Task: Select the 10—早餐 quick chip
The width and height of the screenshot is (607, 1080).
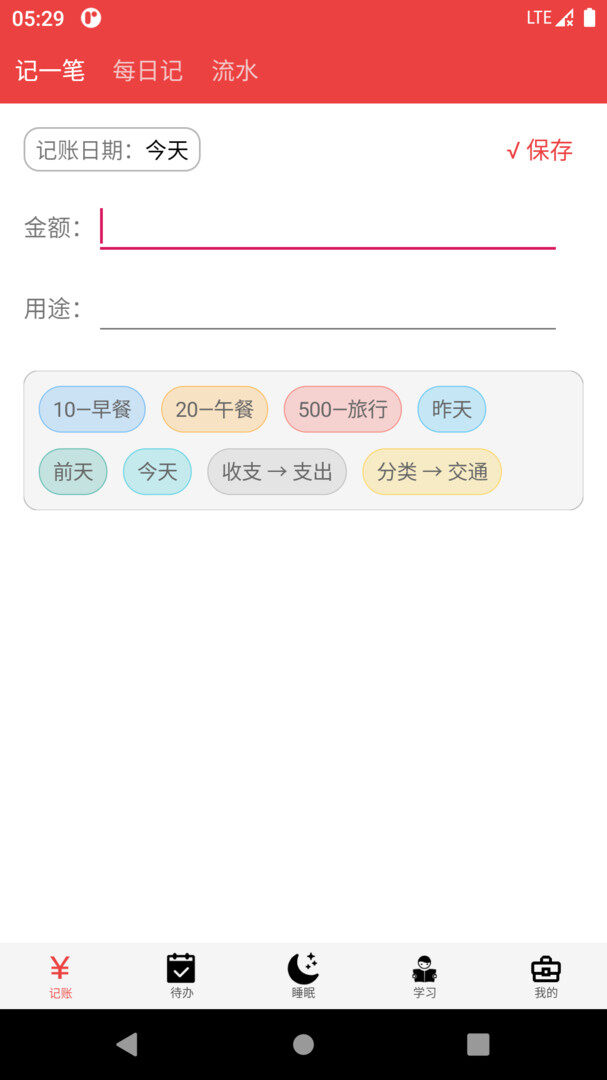Action: (92, 409)
